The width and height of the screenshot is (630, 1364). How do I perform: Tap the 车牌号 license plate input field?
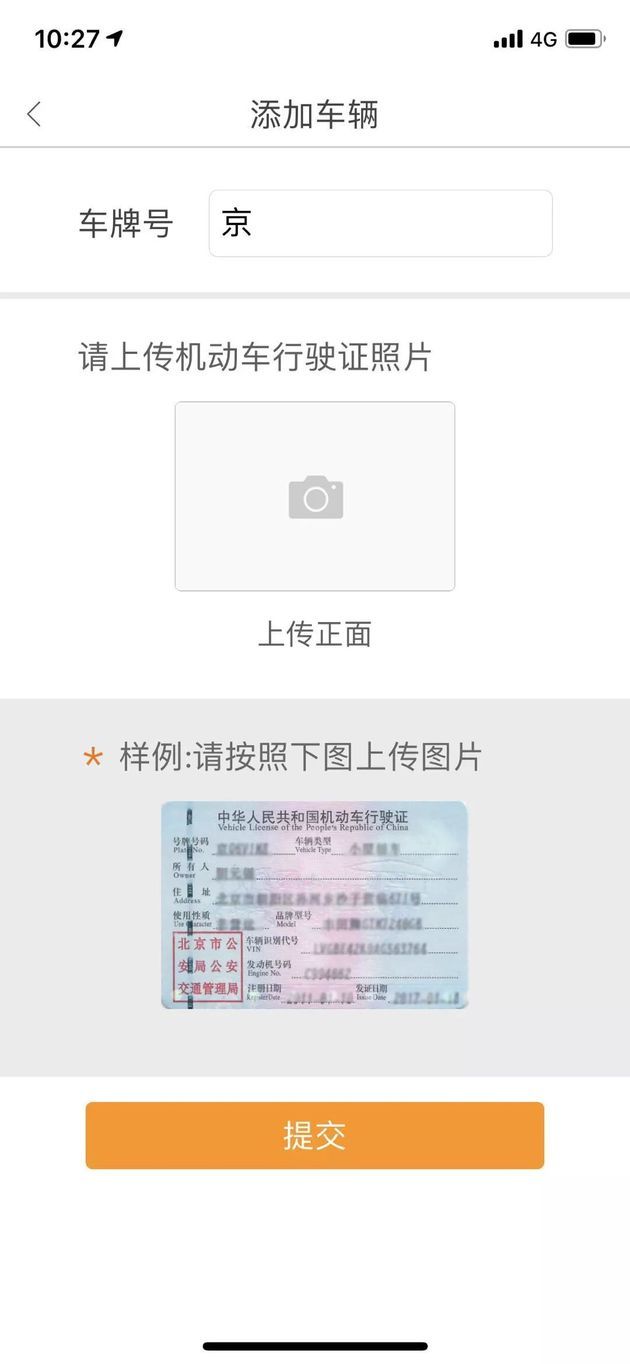(380, 223)
